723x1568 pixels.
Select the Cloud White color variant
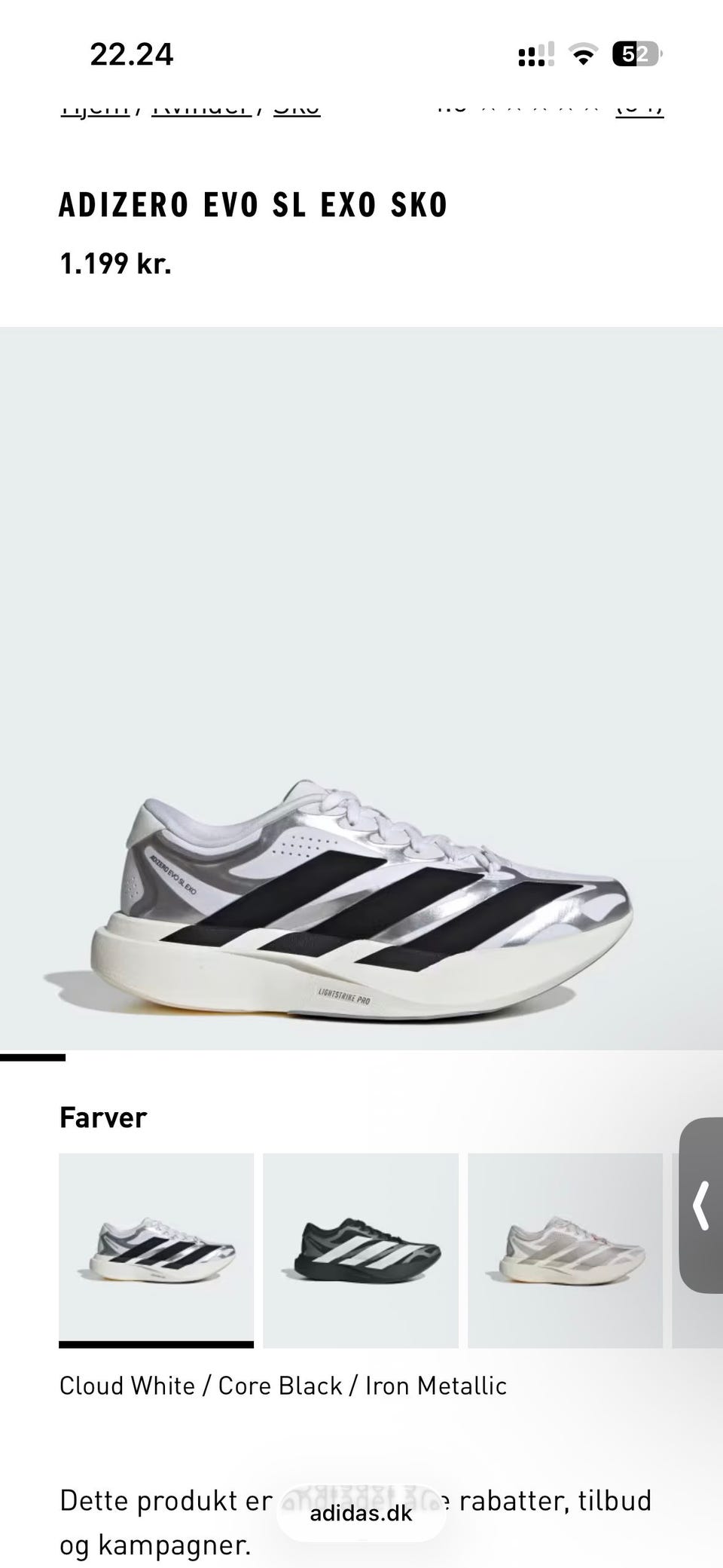pos(157,1250)
